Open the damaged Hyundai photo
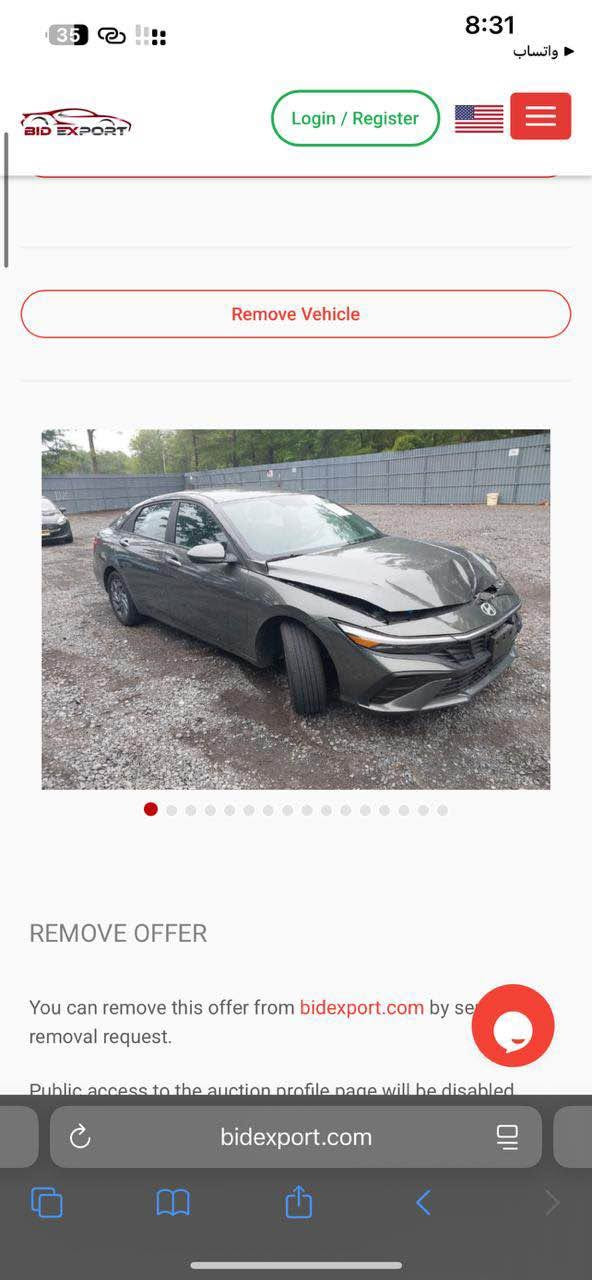Image resolution: width=592 pixels, height=1280 pixels. [x=296, y=610]
